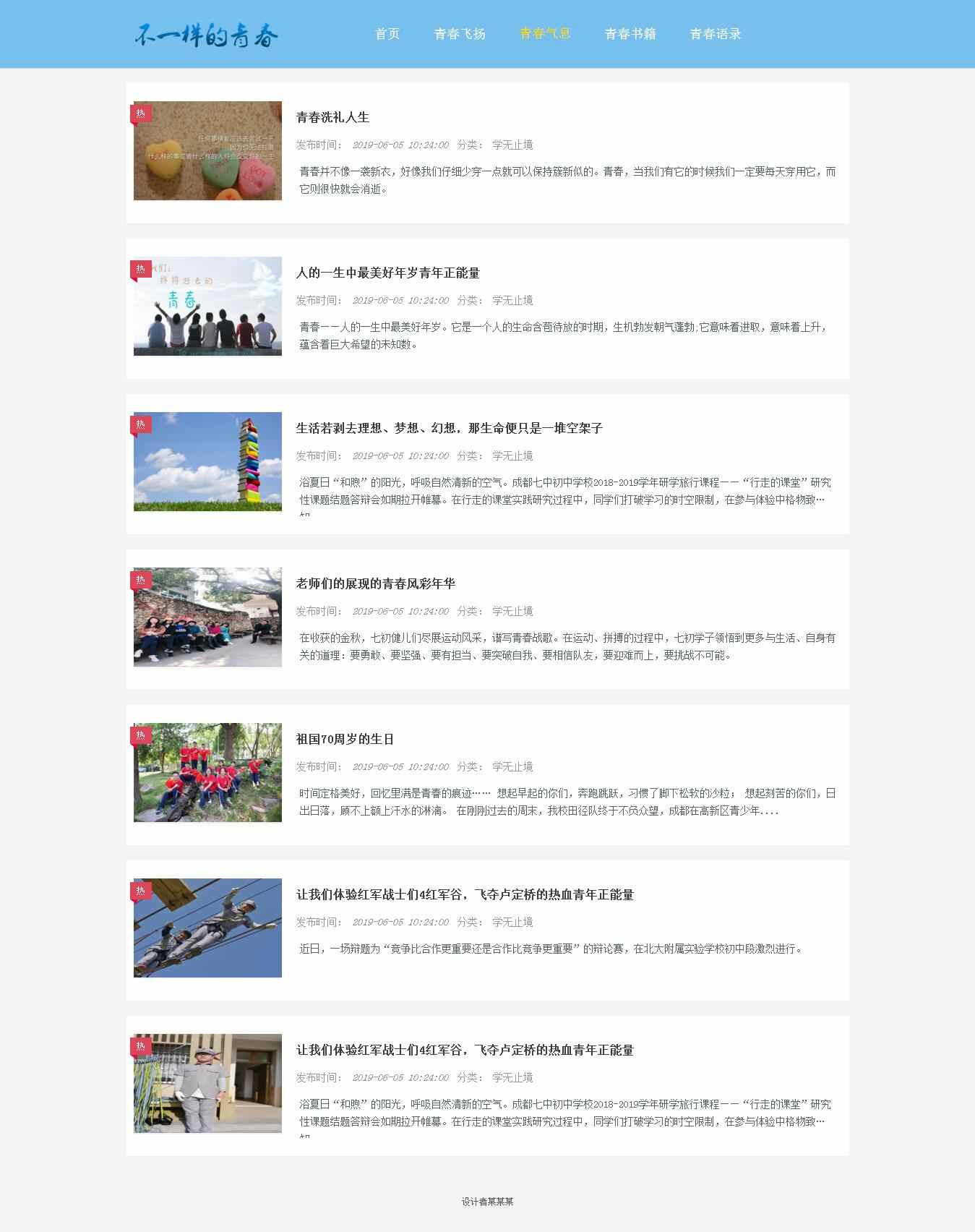The image size is (975, 1232).
Task: Open 学无止境 category under 青春洗礼人生
Action: point(512,145)
